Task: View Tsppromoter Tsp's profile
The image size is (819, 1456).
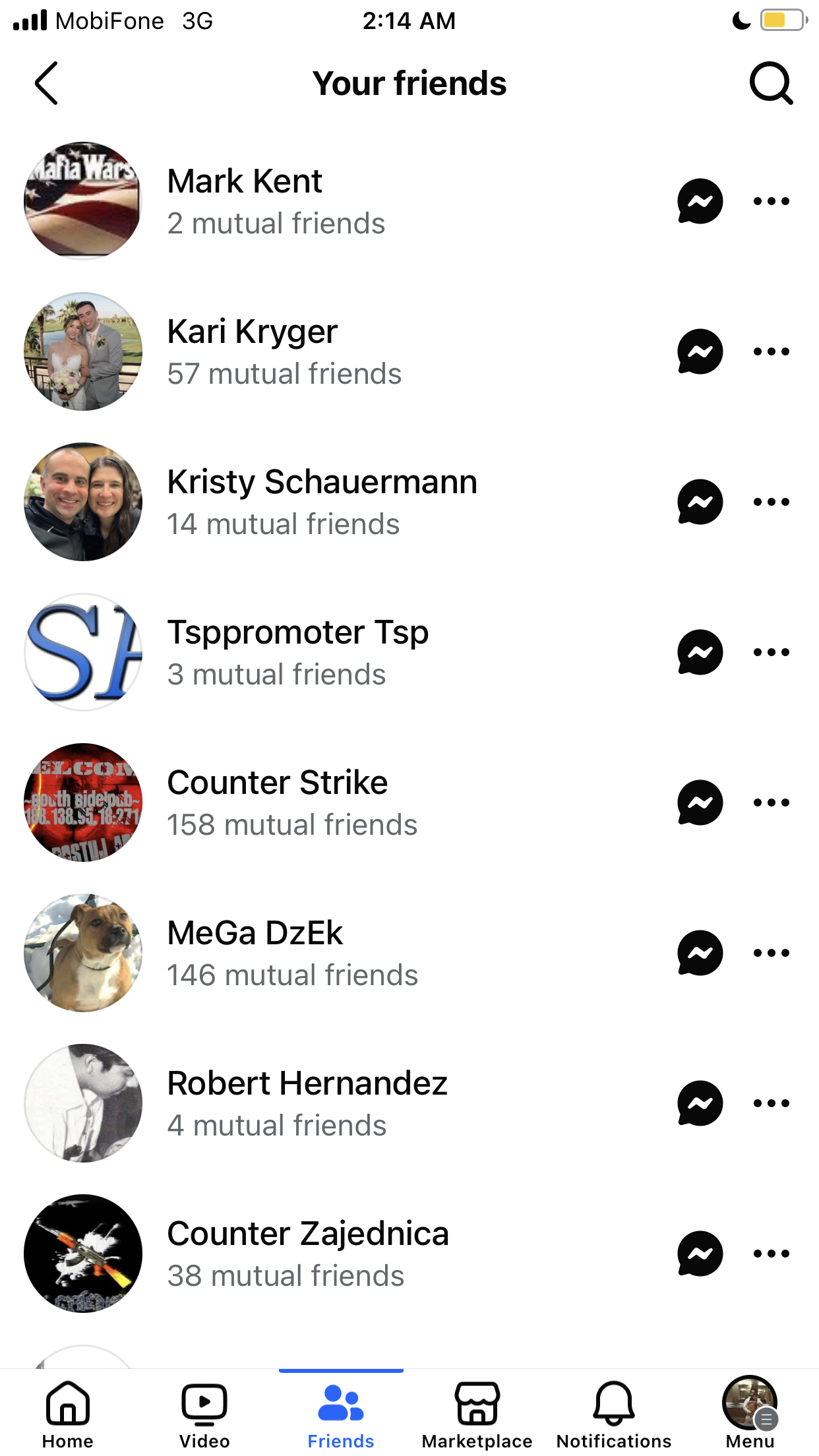Action: [298, 632]
